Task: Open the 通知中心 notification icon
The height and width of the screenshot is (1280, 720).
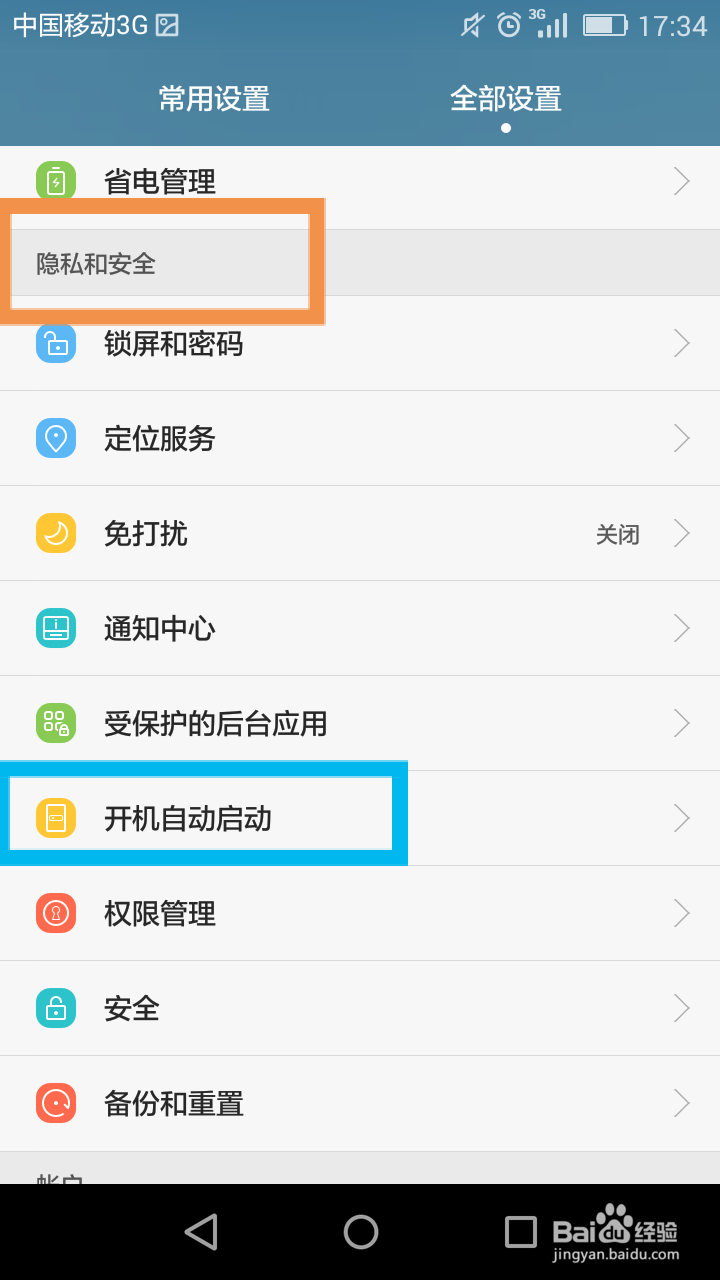Action: pyautogui.click(x=55, y=628)
